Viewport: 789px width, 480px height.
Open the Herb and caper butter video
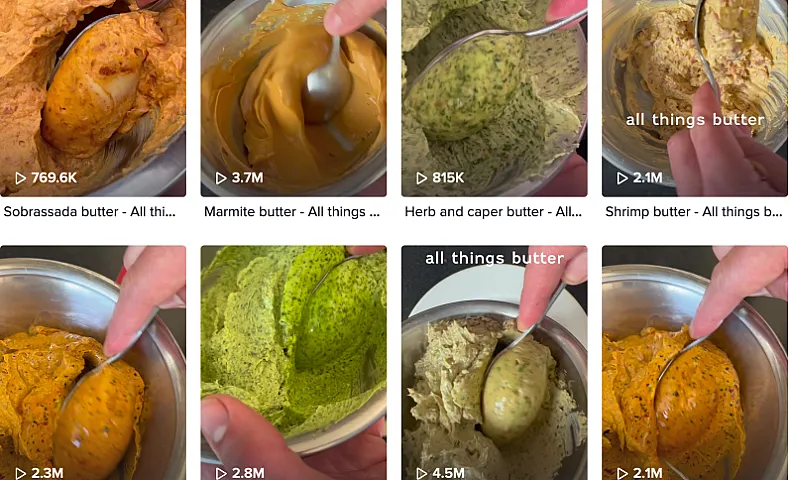click(x=494, y=97)
